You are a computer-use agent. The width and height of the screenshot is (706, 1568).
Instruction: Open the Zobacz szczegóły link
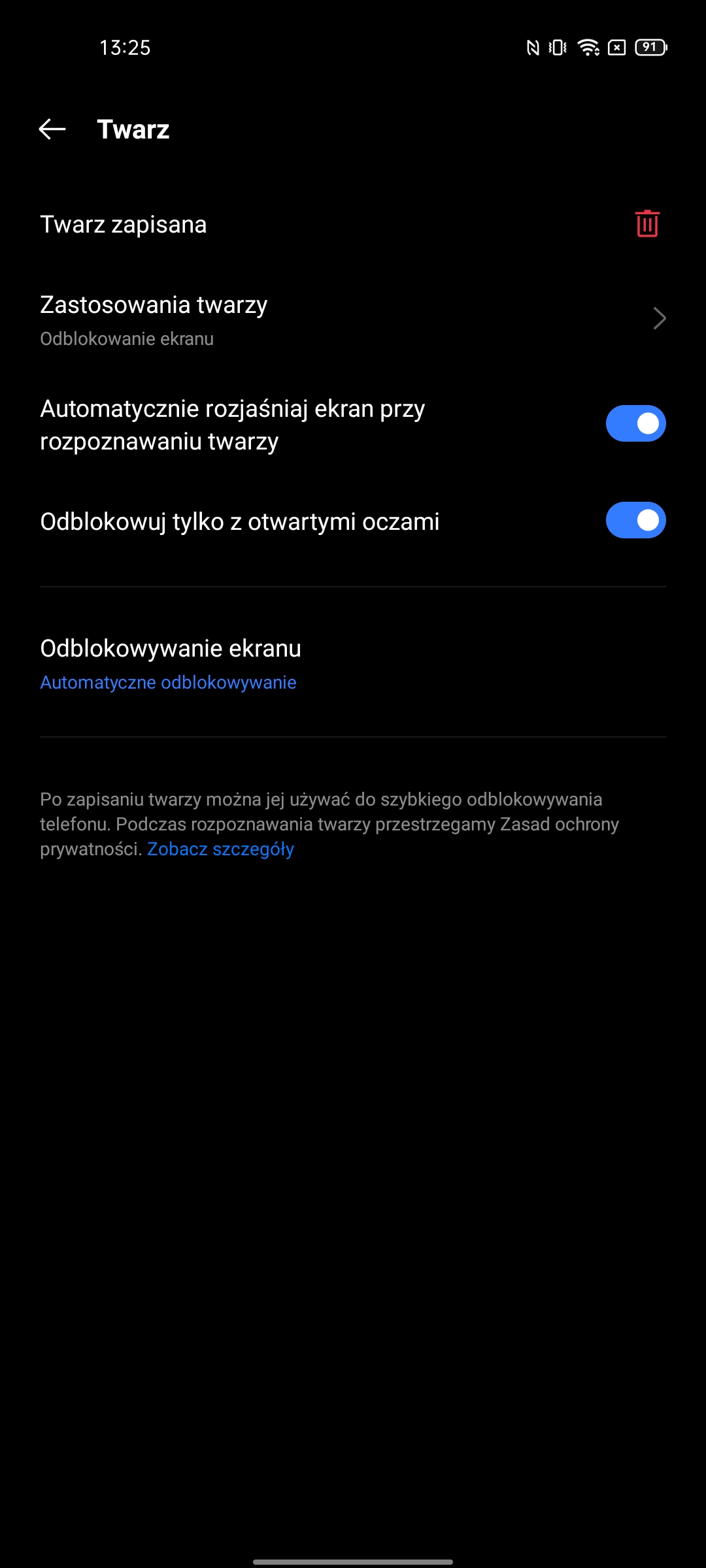(x=220, y=849)
